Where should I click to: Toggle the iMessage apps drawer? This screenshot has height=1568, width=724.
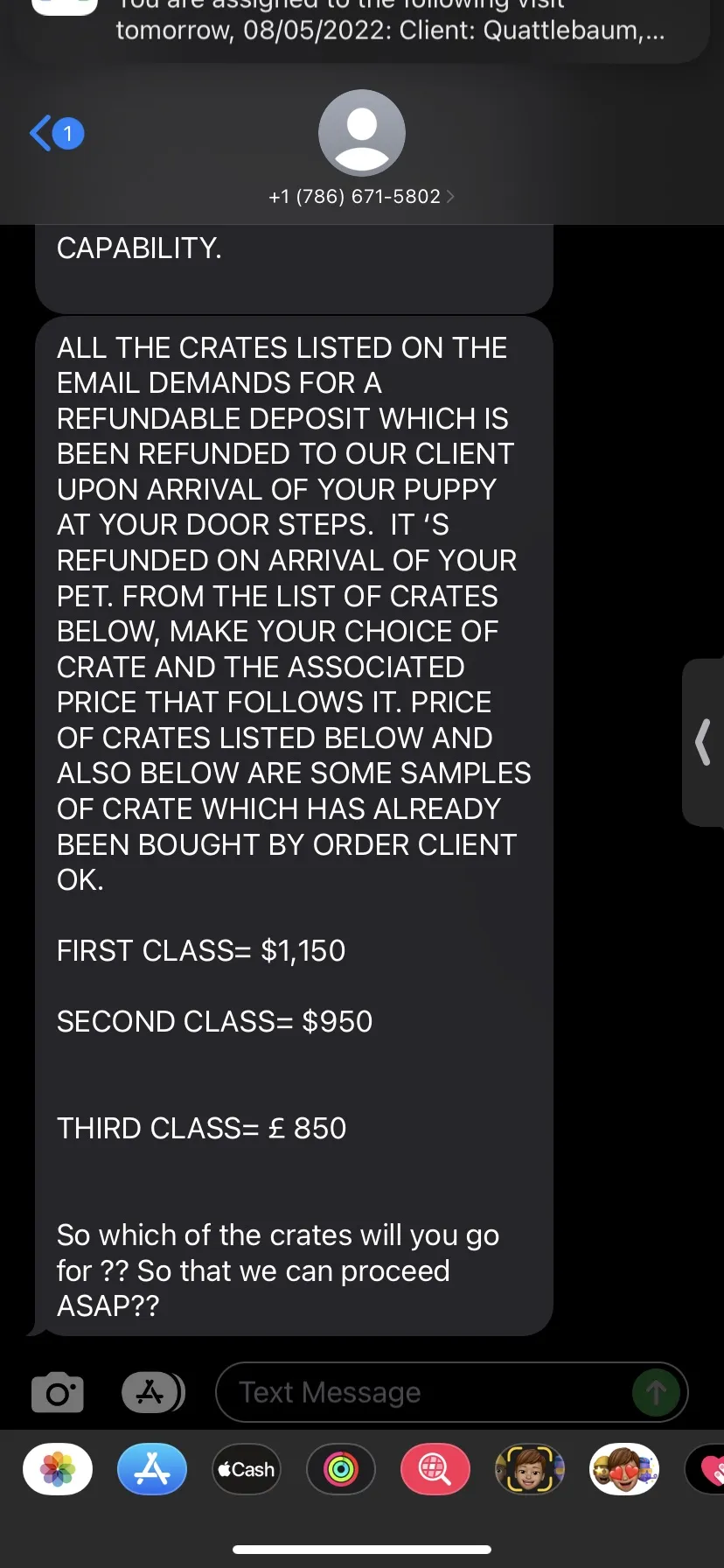click(x=153, y=1392)
